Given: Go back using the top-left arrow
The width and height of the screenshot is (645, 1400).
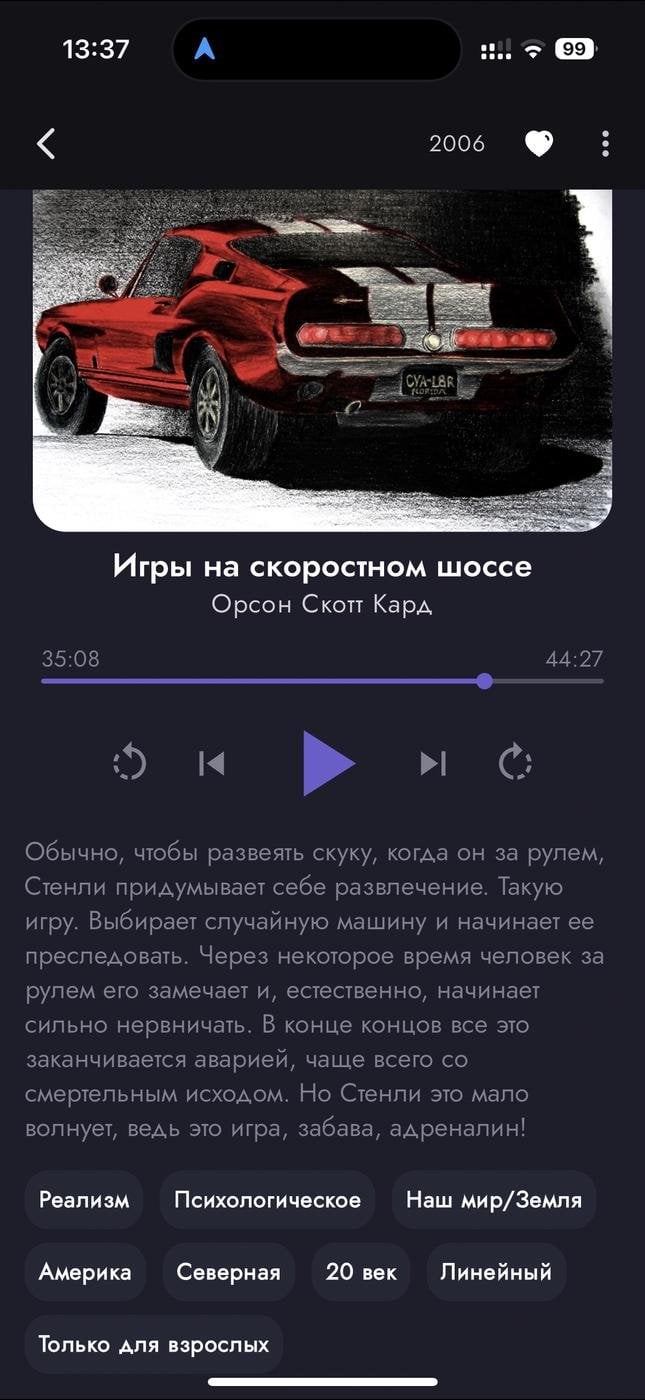Looking at the screenshot, I should click(46, 144).
